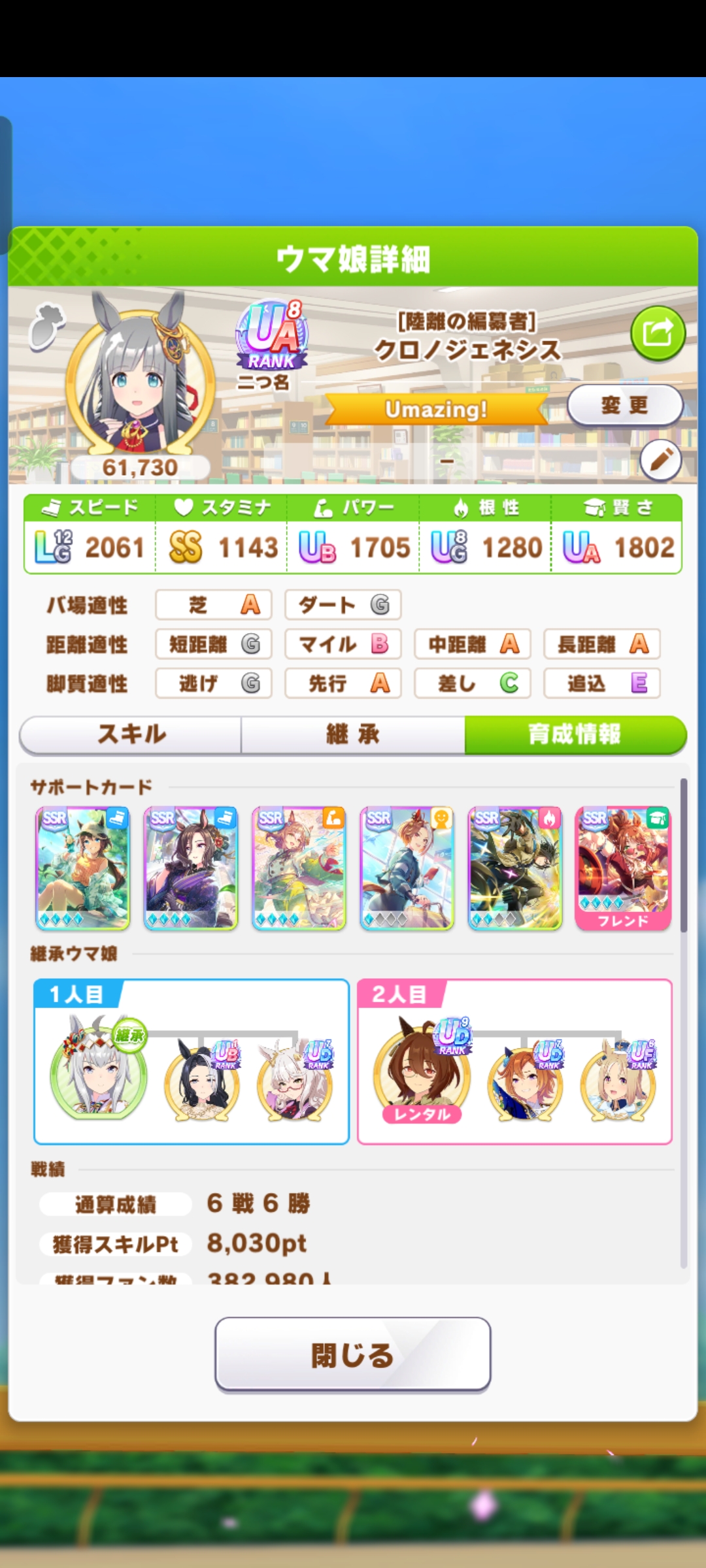Open the guts support card

[514, 868]
